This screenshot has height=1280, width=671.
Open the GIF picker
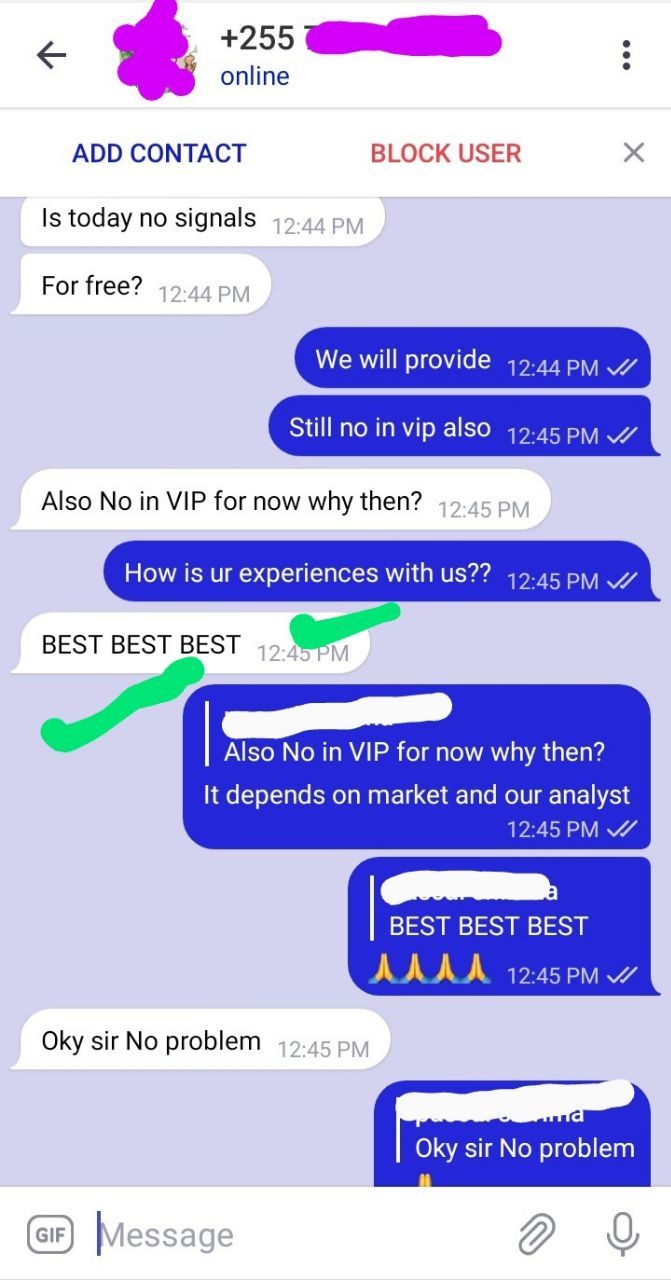(50, 1234)
